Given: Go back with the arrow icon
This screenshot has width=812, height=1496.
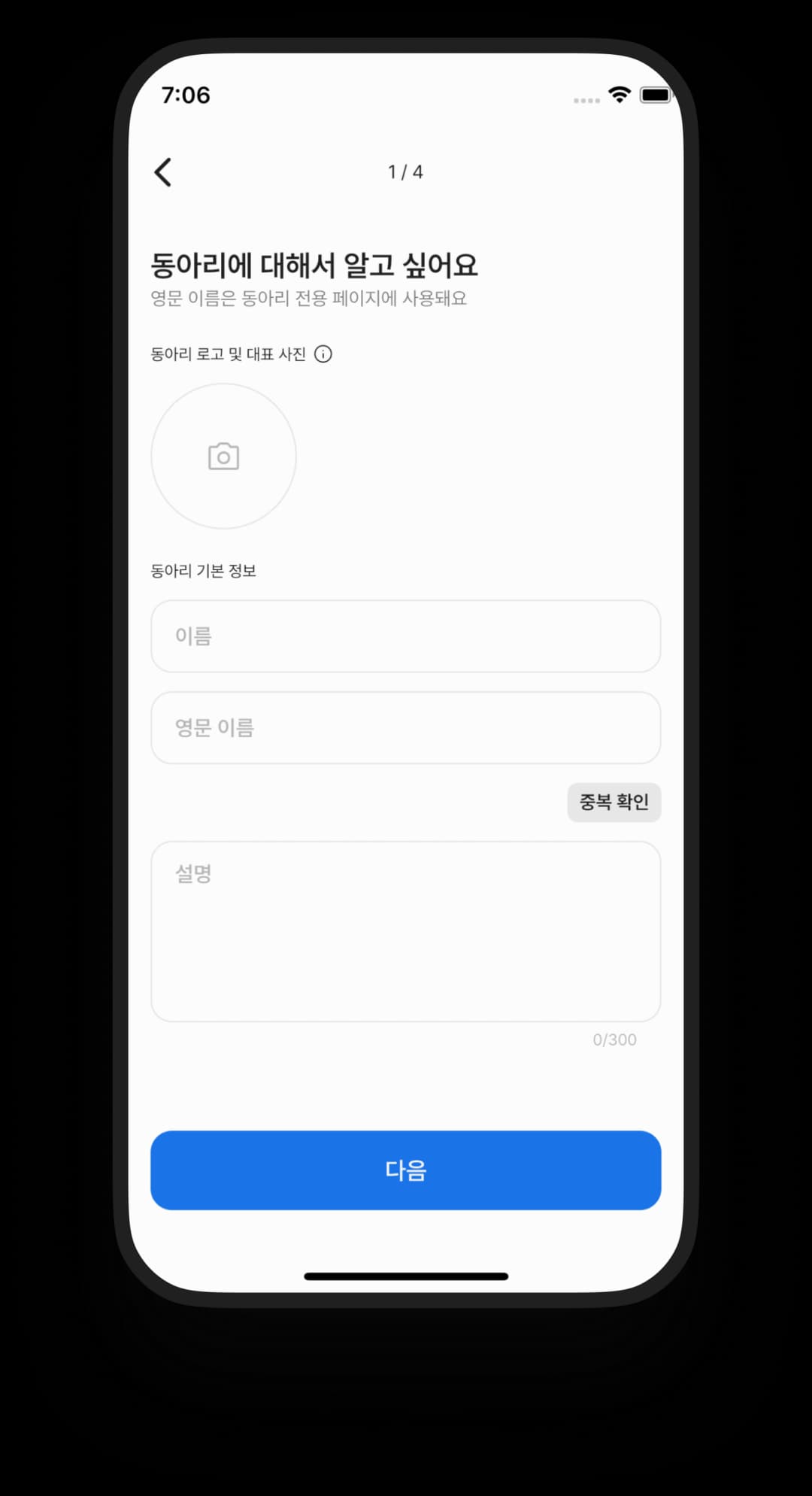Looking at the screenshot, I should [x=163, y=172].
